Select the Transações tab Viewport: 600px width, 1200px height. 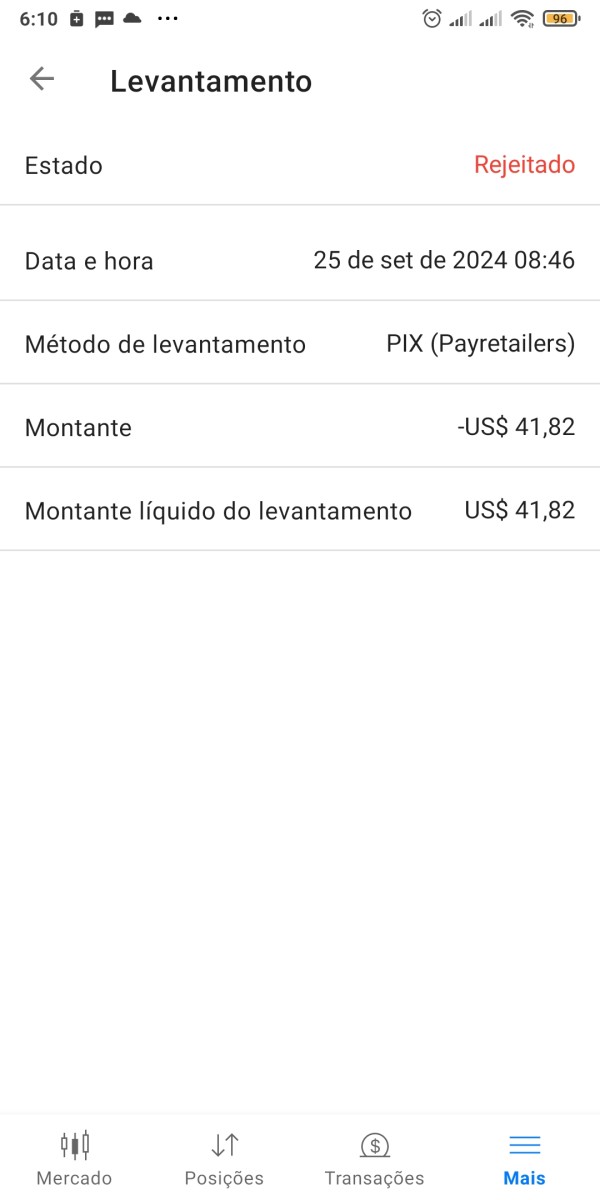pos(374,1158)
